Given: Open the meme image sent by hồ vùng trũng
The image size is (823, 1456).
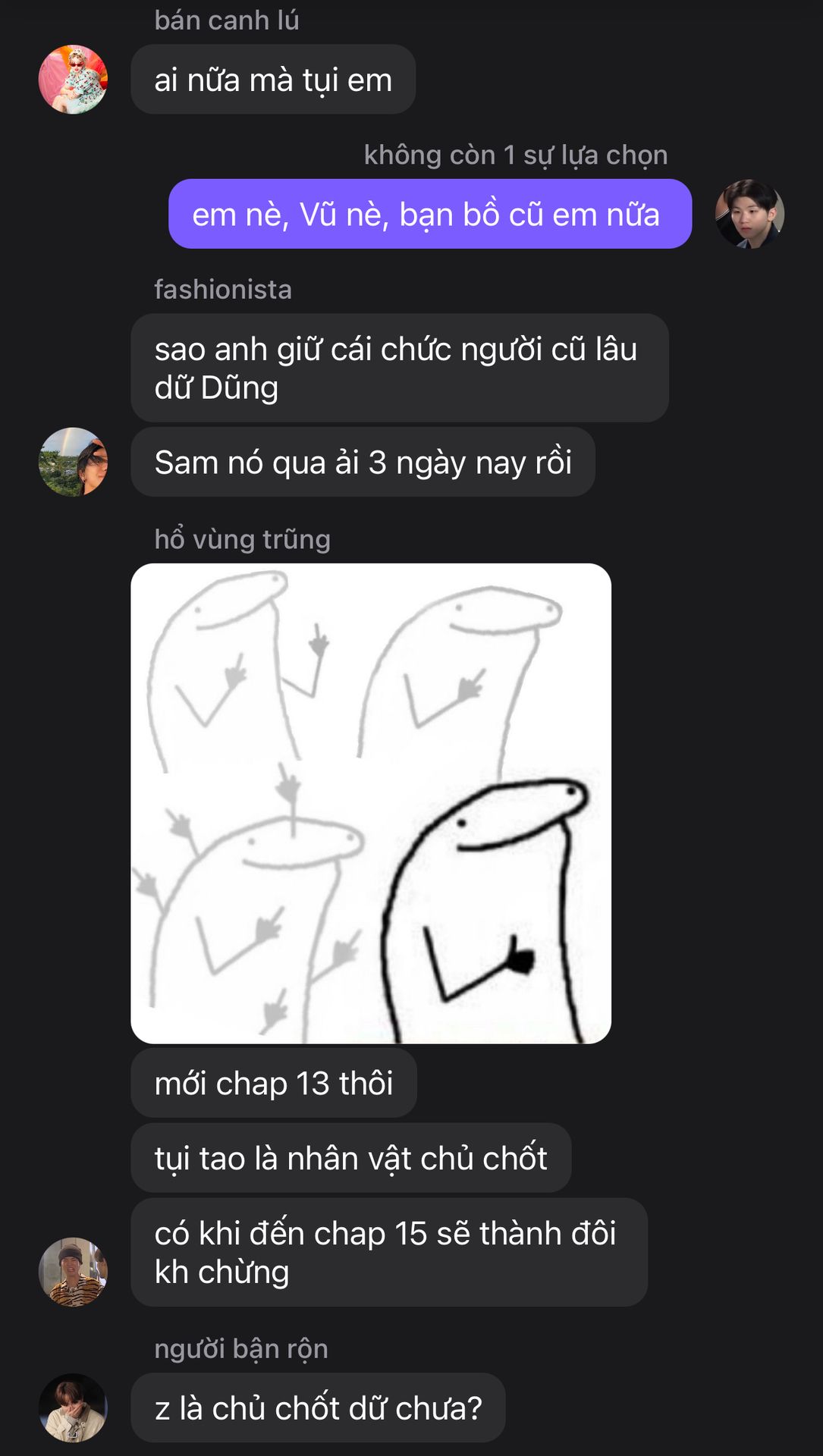Looking at the screenshot, I should click(371, 803).
